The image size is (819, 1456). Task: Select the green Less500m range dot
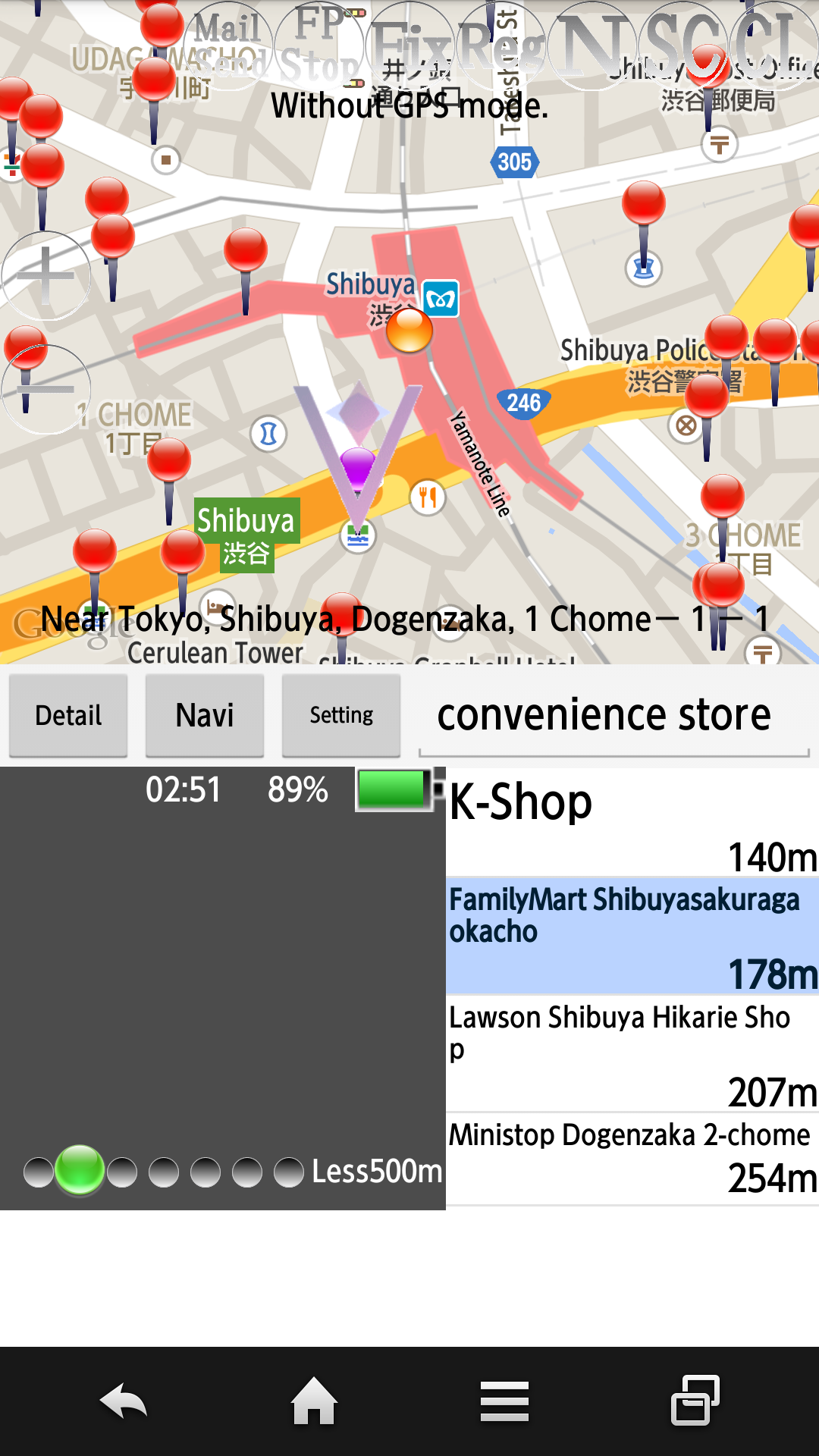coord(80,1170)
